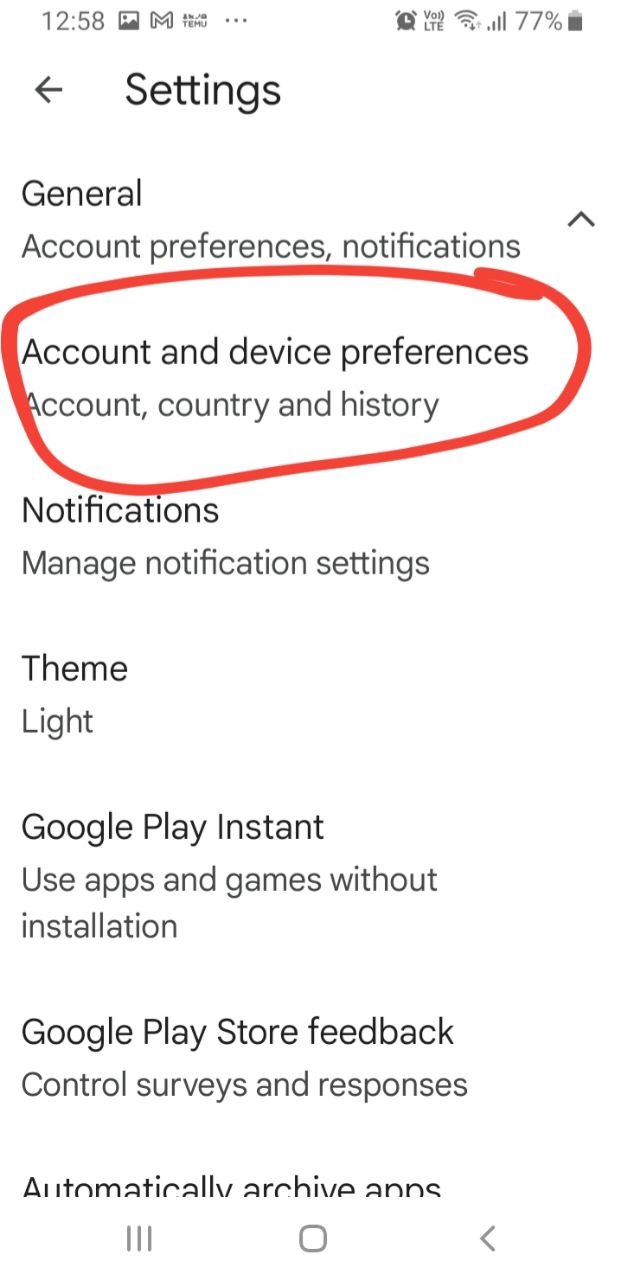
Task: Open Google Play Instant settings
Action: (230, 878)
